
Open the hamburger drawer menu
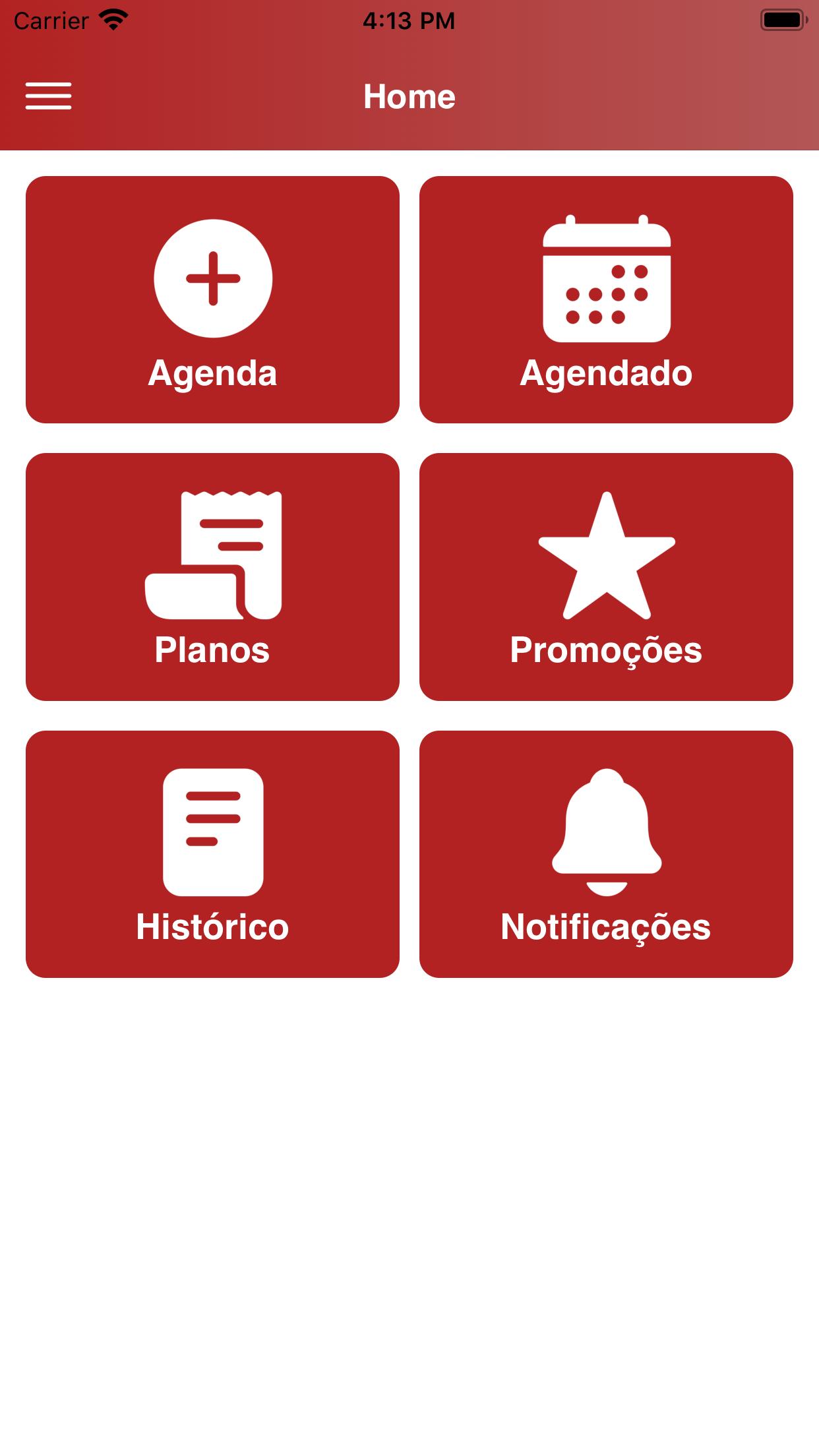click(48, 96)
